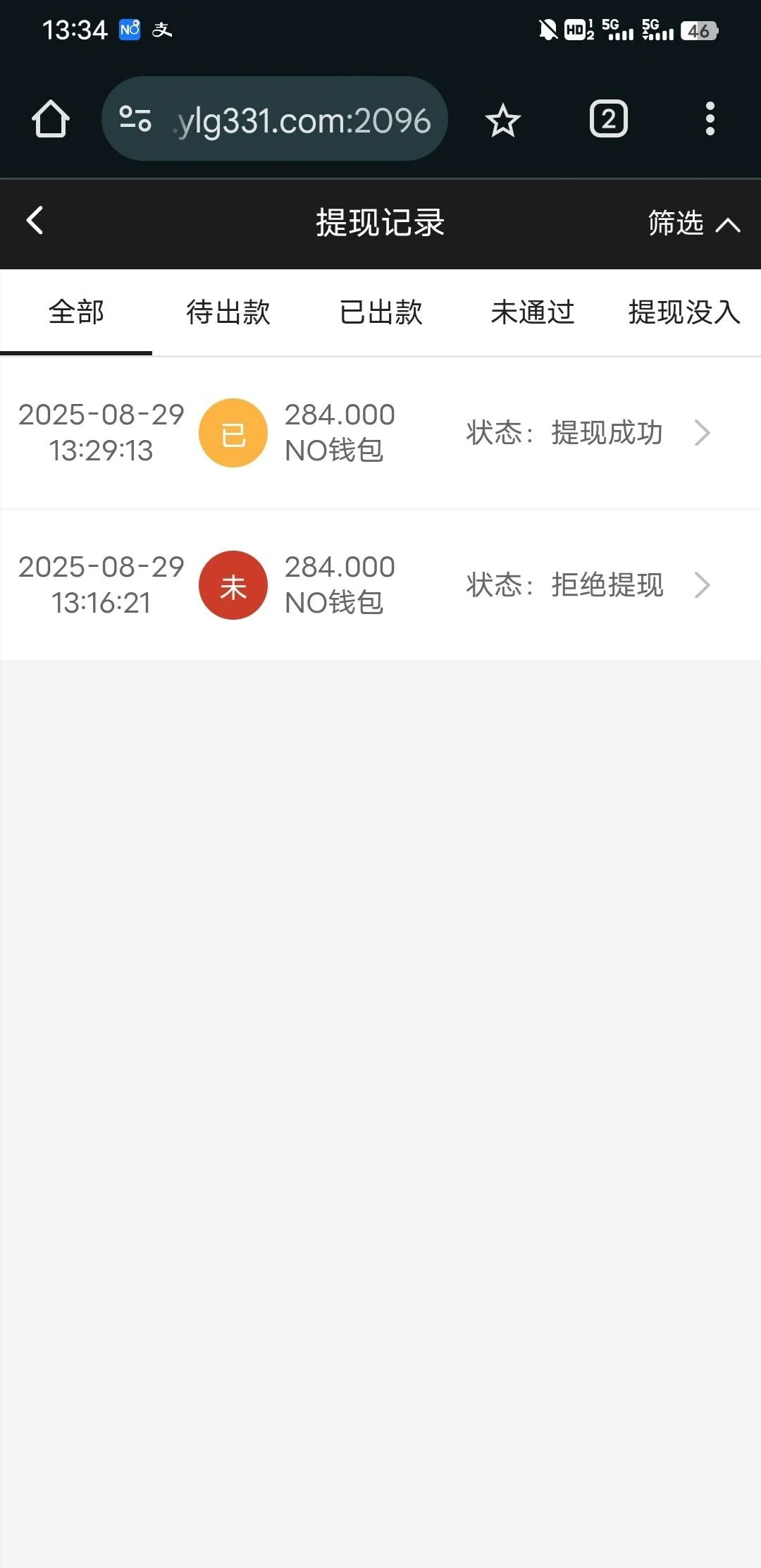Open the browser three-dot overflow menu
Image resolution: width=761 pixels, height=1568 pixels.
[710, 119]
